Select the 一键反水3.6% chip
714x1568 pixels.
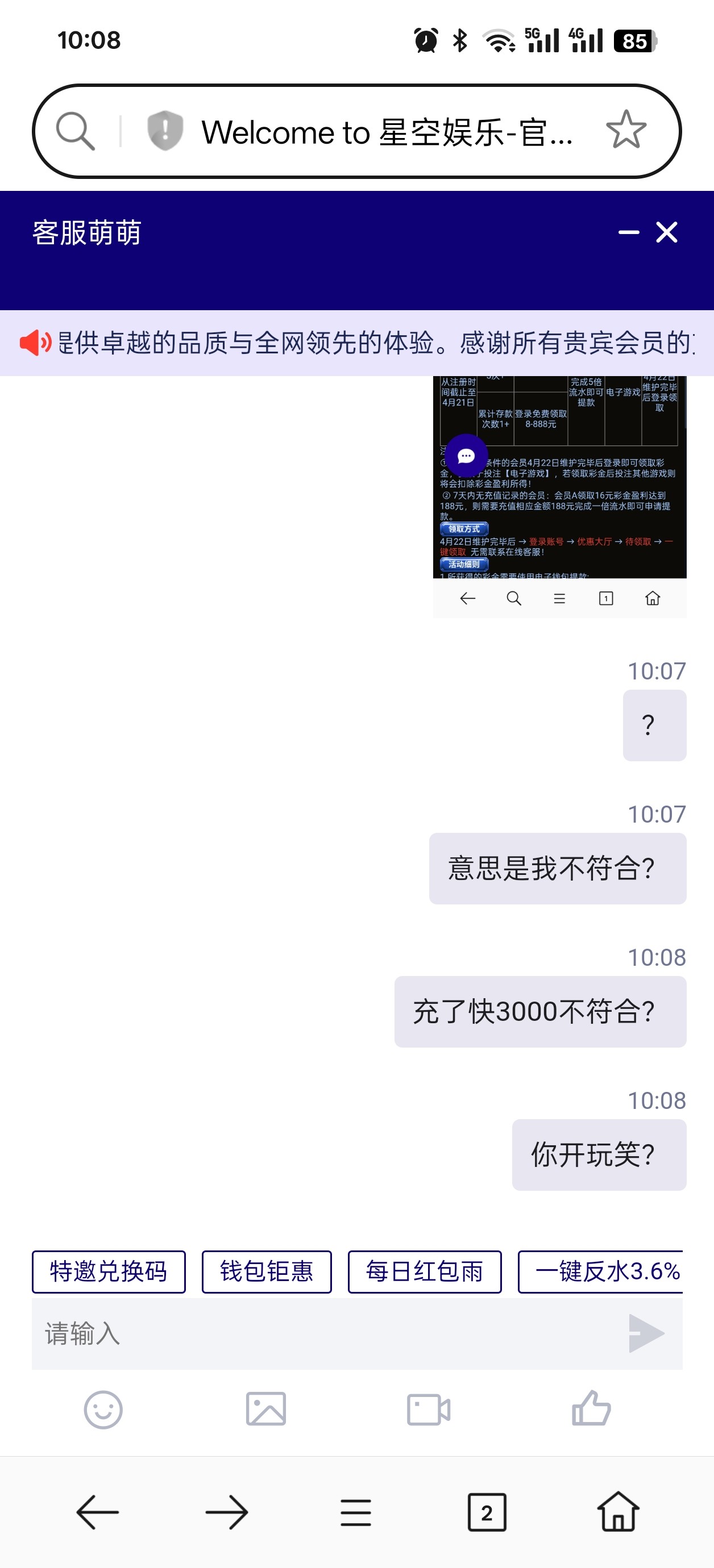pos(600,1271)
